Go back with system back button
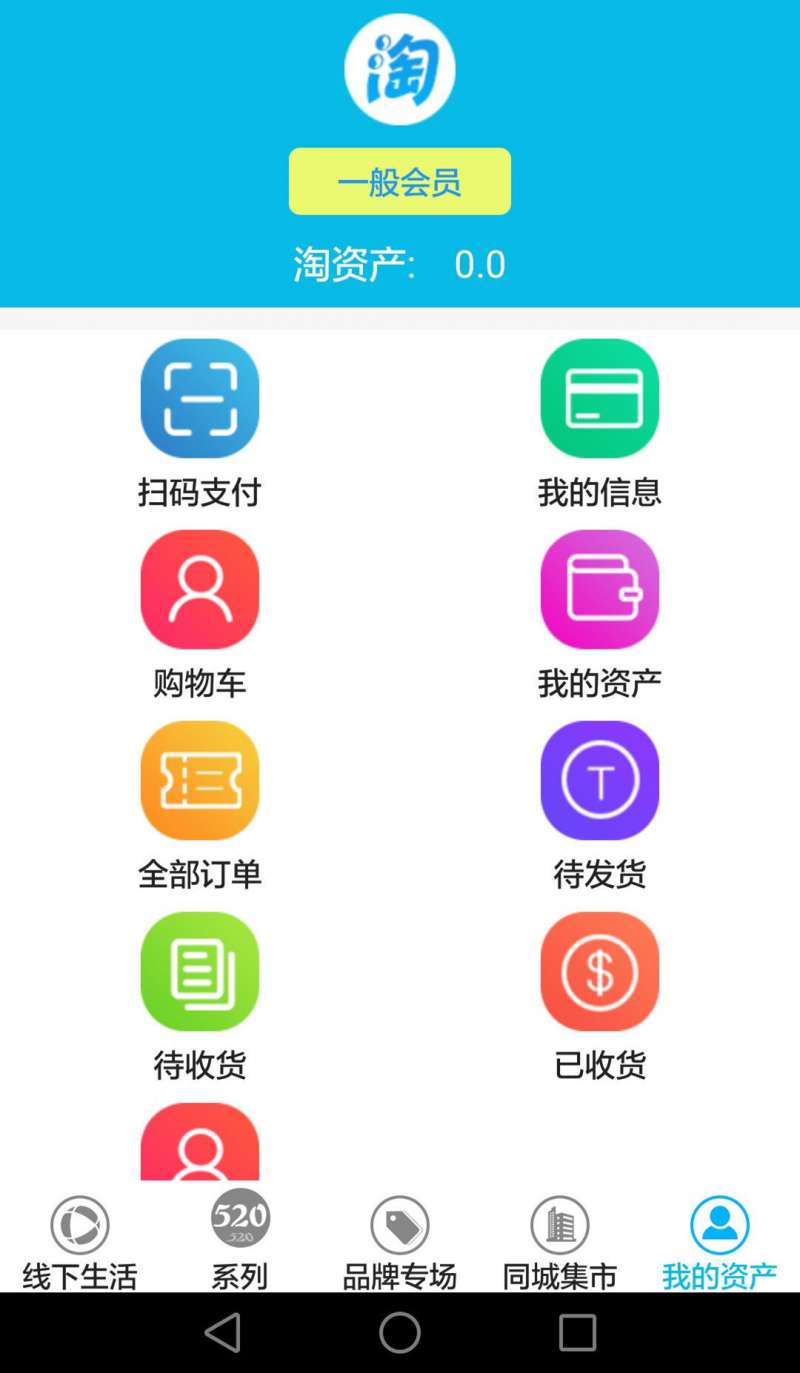This screenshot has width=800, height=1373. [x=222, y=1332]
